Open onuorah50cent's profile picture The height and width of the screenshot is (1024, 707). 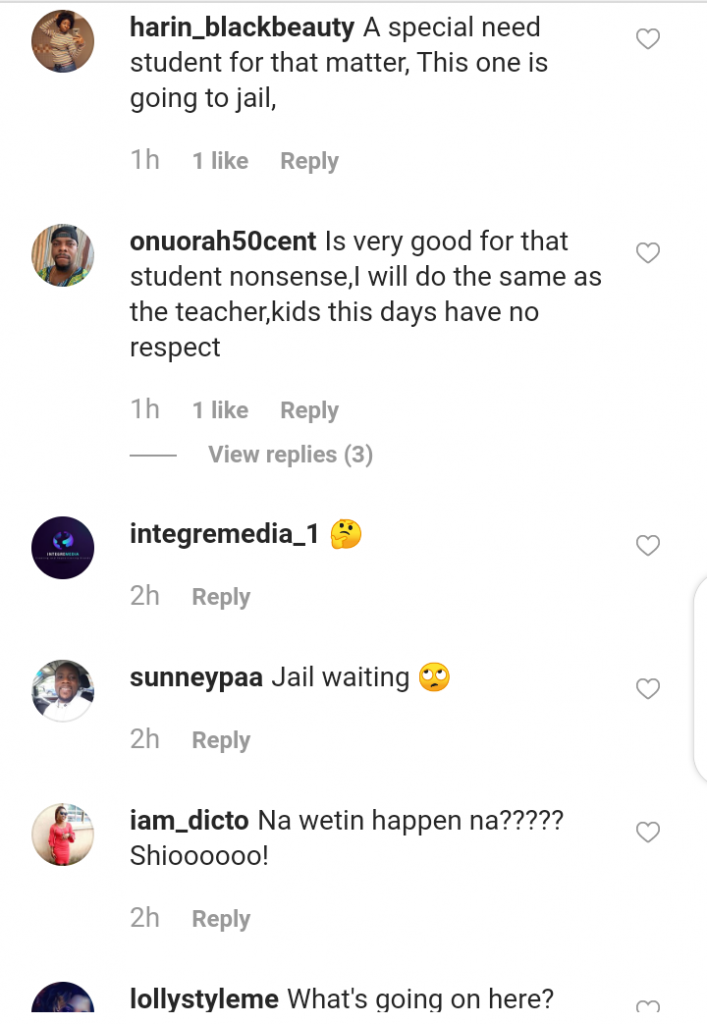(63, 255)
